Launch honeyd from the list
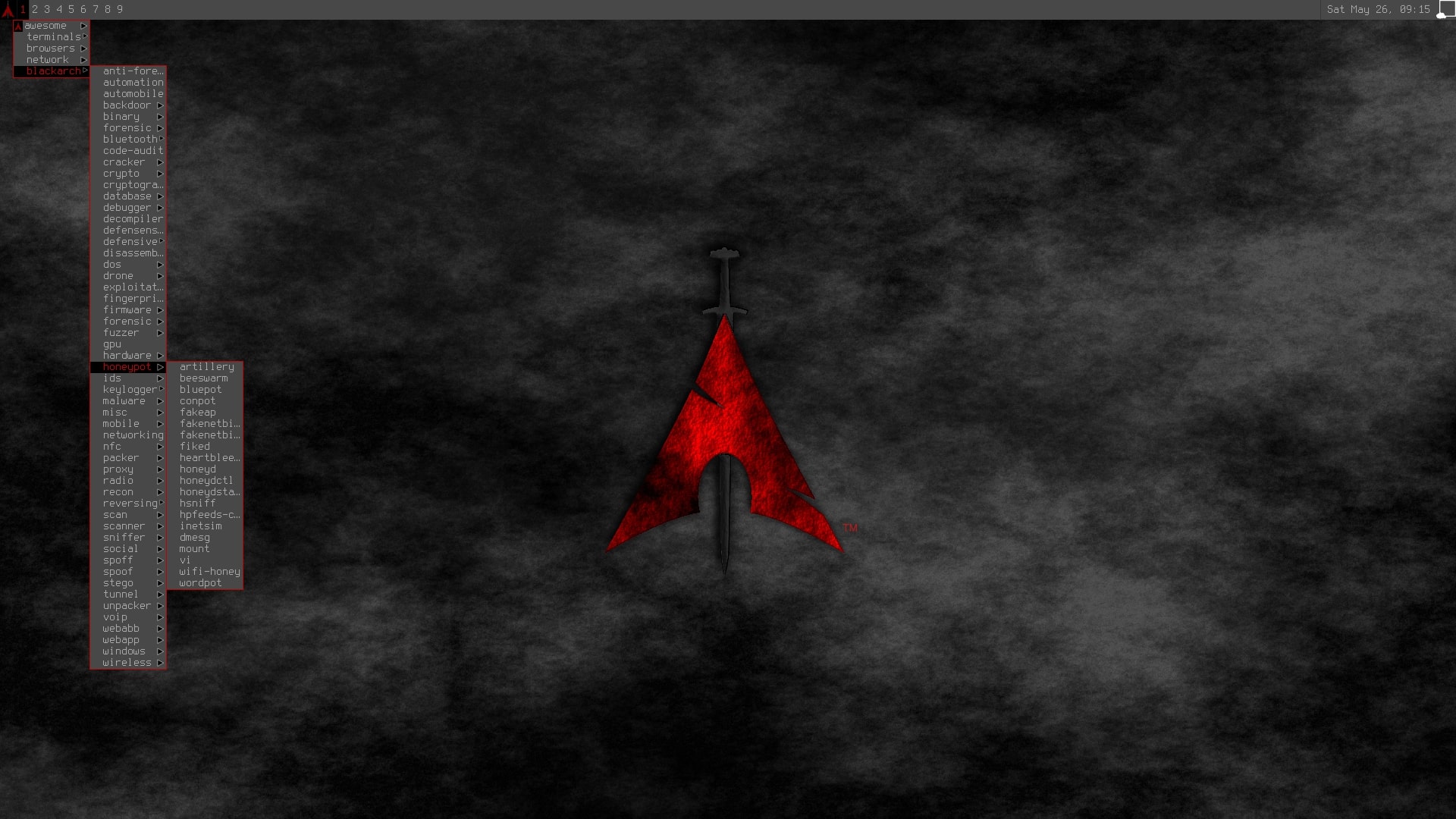The height and width of the screenshot is (819, 1456). point(197,469)
